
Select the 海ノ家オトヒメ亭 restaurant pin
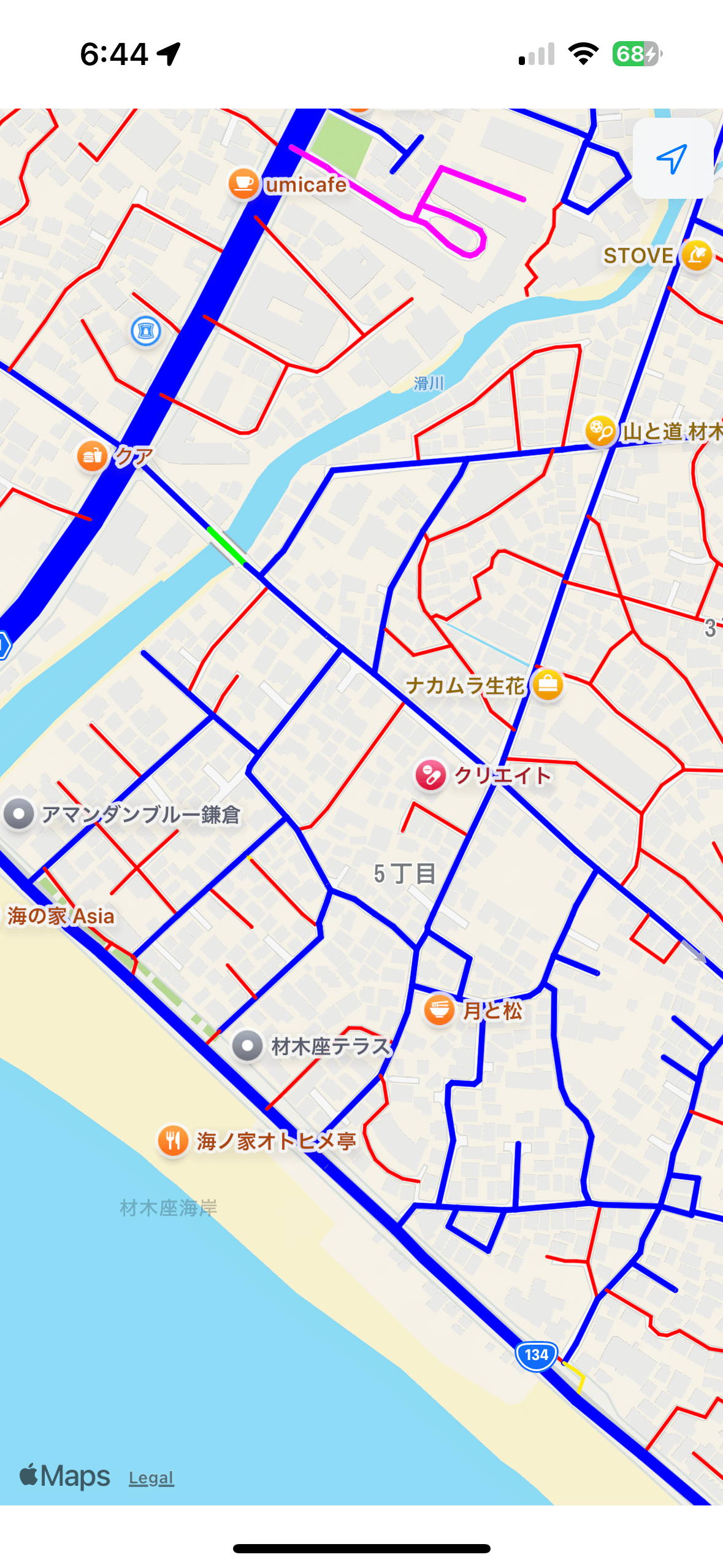pyautogui.click(x=174, y=1140)
